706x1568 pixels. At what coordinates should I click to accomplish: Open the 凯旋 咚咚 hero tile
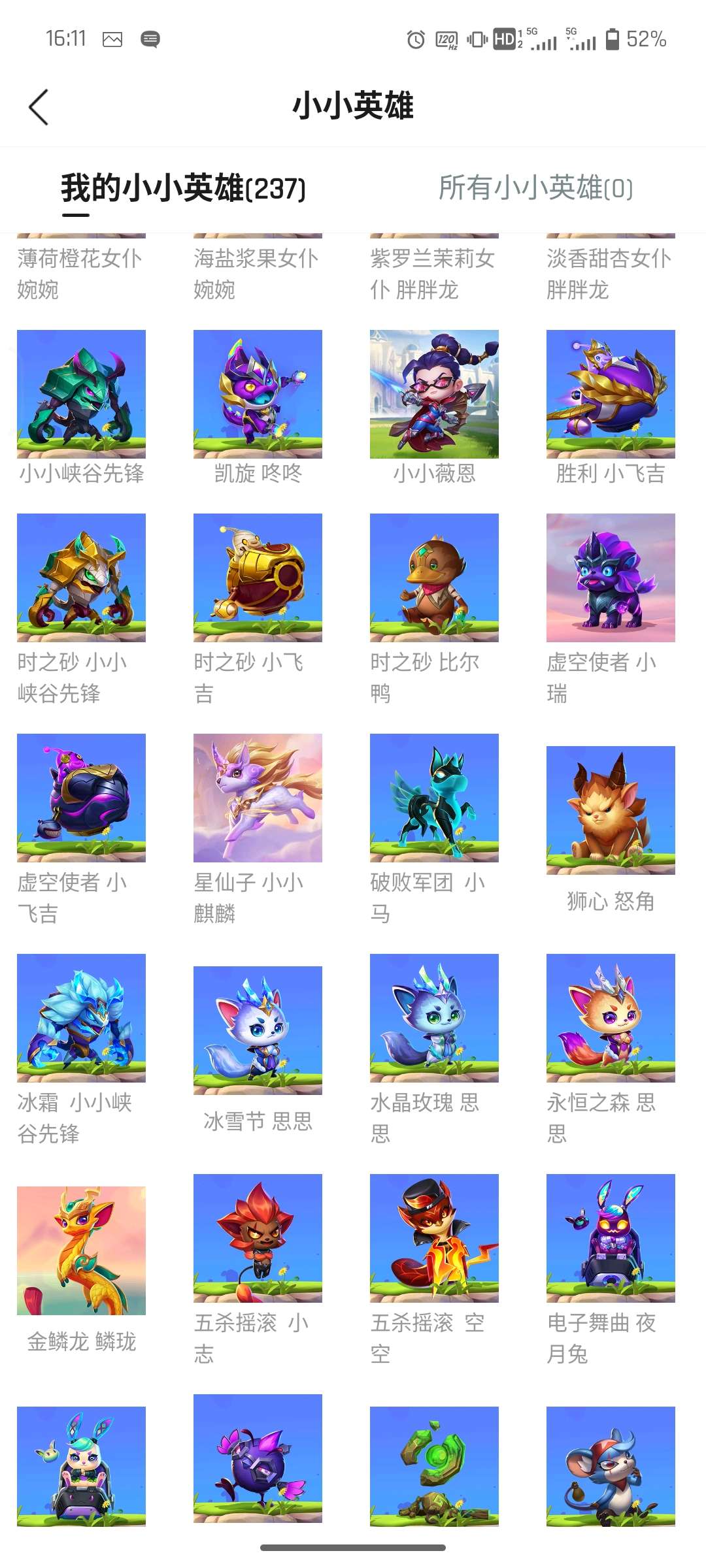(x=258, y=394)
